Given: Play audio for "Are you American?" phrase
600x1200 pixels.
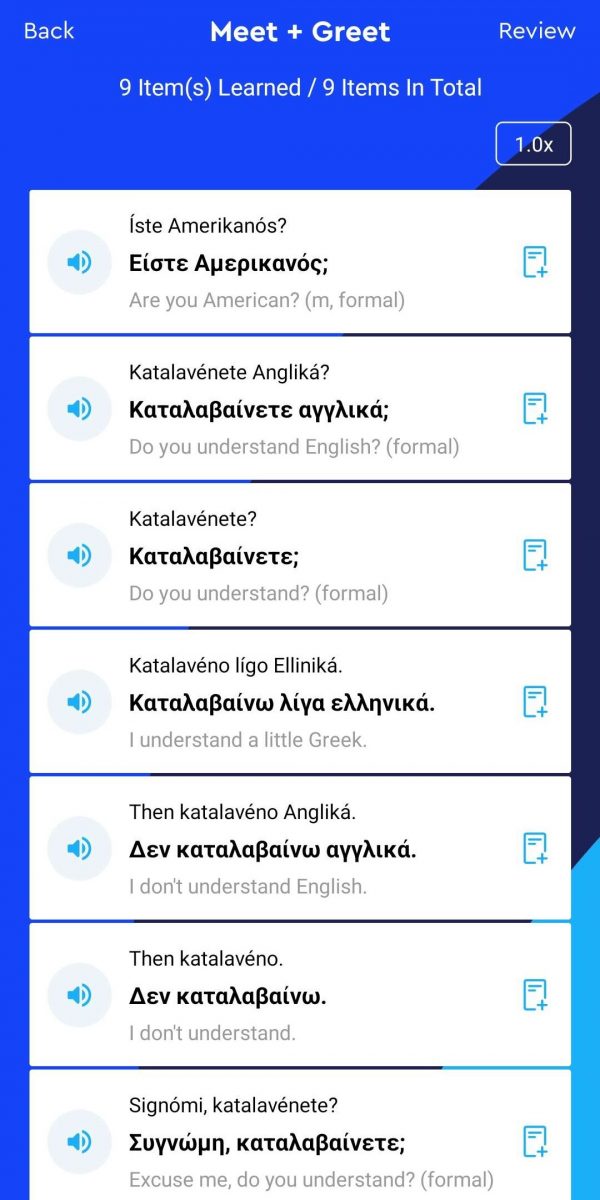Looking at the screenshot, I should point(79,262).
